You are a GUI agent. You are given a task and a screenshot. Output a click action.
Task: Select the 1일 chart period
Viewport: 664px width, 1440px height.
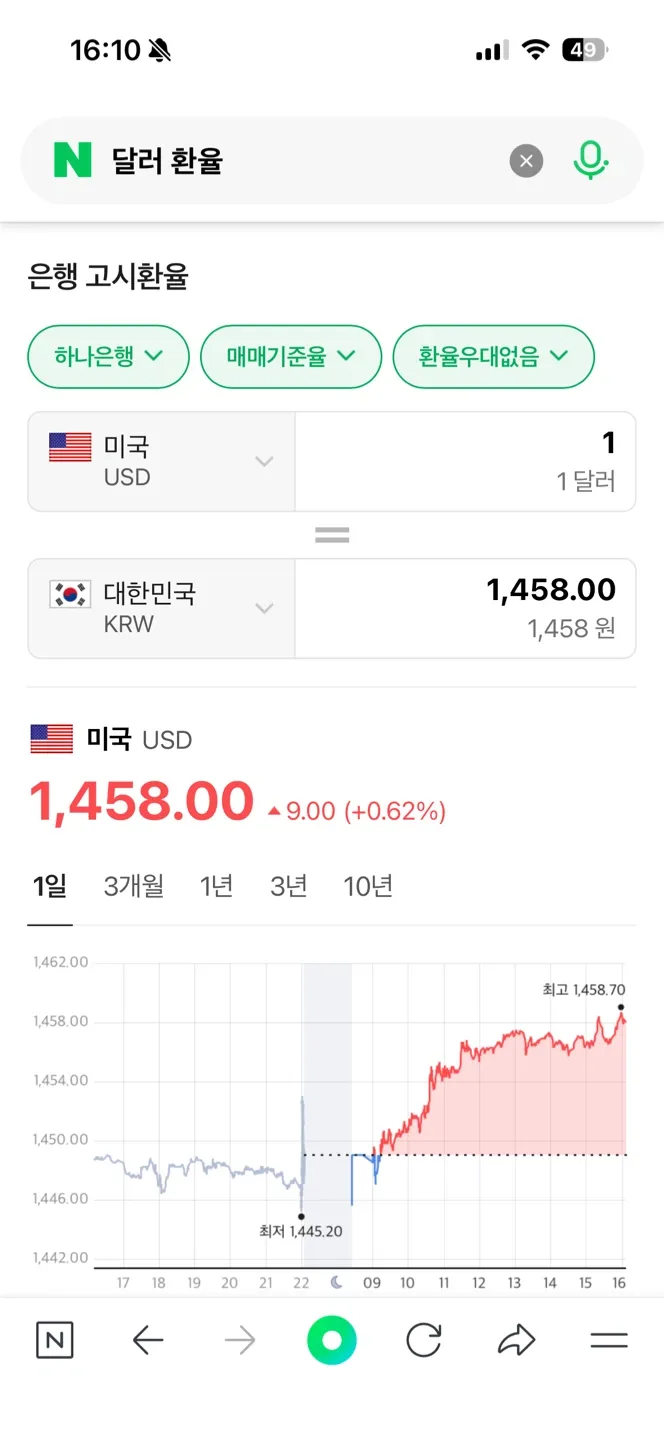click(x=49, y=886)
